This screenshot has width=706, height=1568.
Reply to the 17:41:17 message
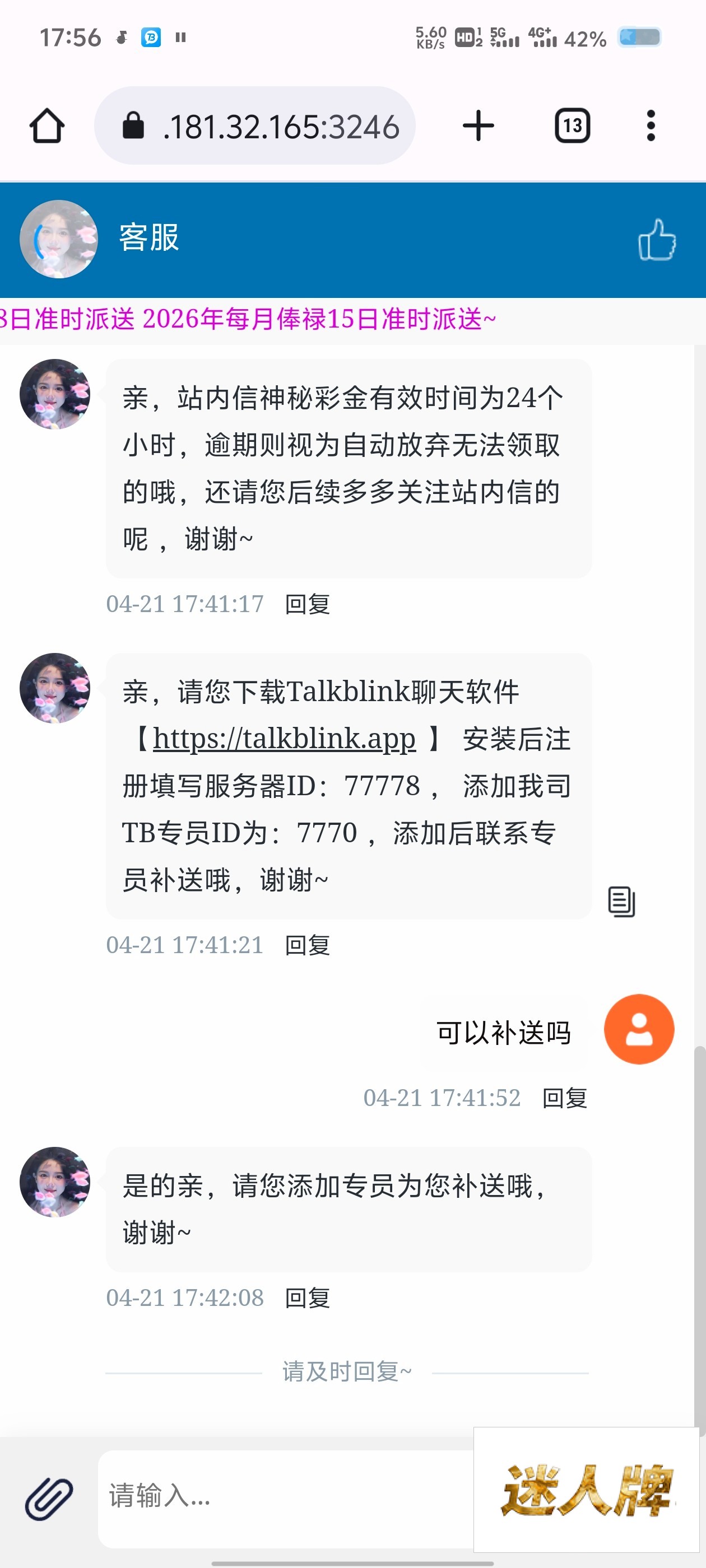pos(308,604)
